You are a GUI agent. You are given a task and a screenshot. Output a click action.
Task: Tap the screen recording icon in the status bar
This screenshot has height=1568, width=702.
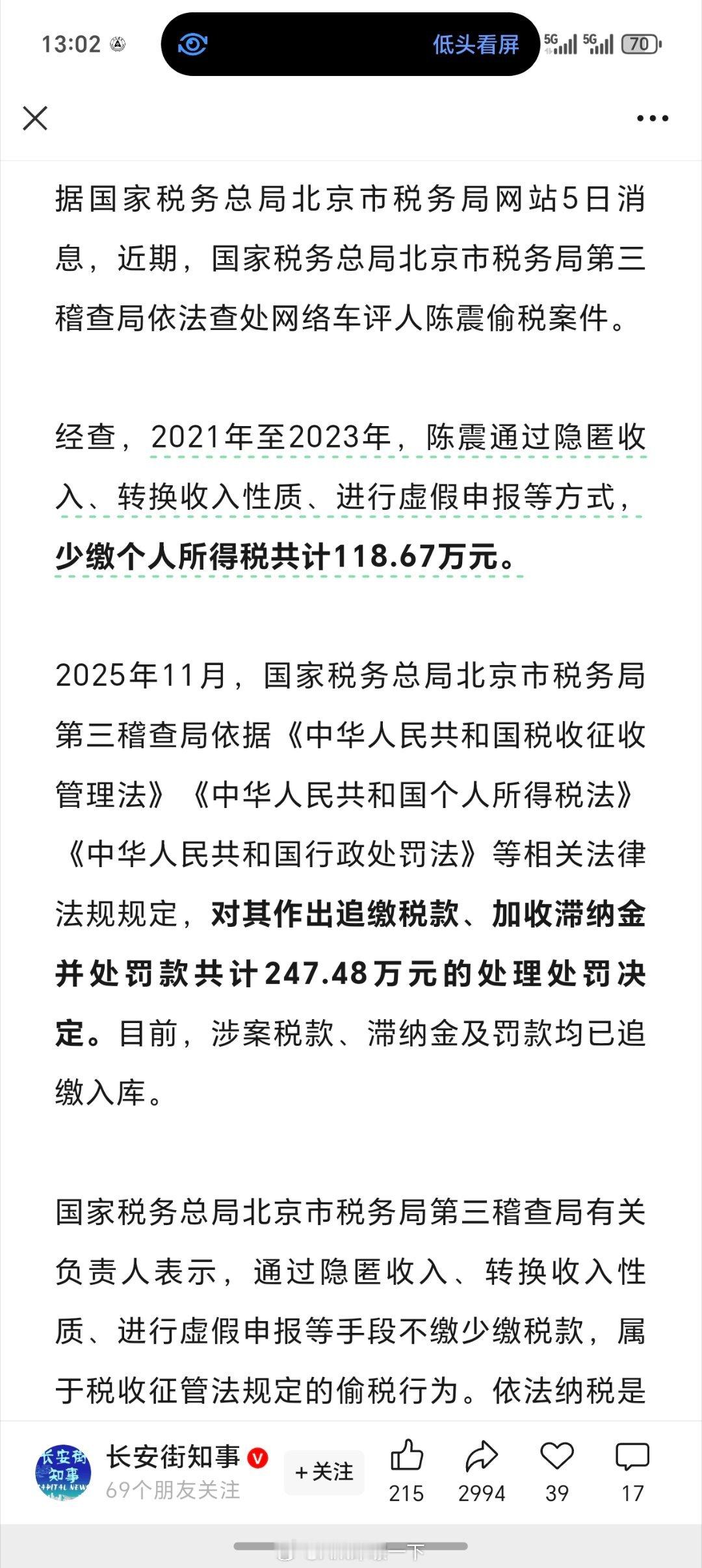[117, 44]
